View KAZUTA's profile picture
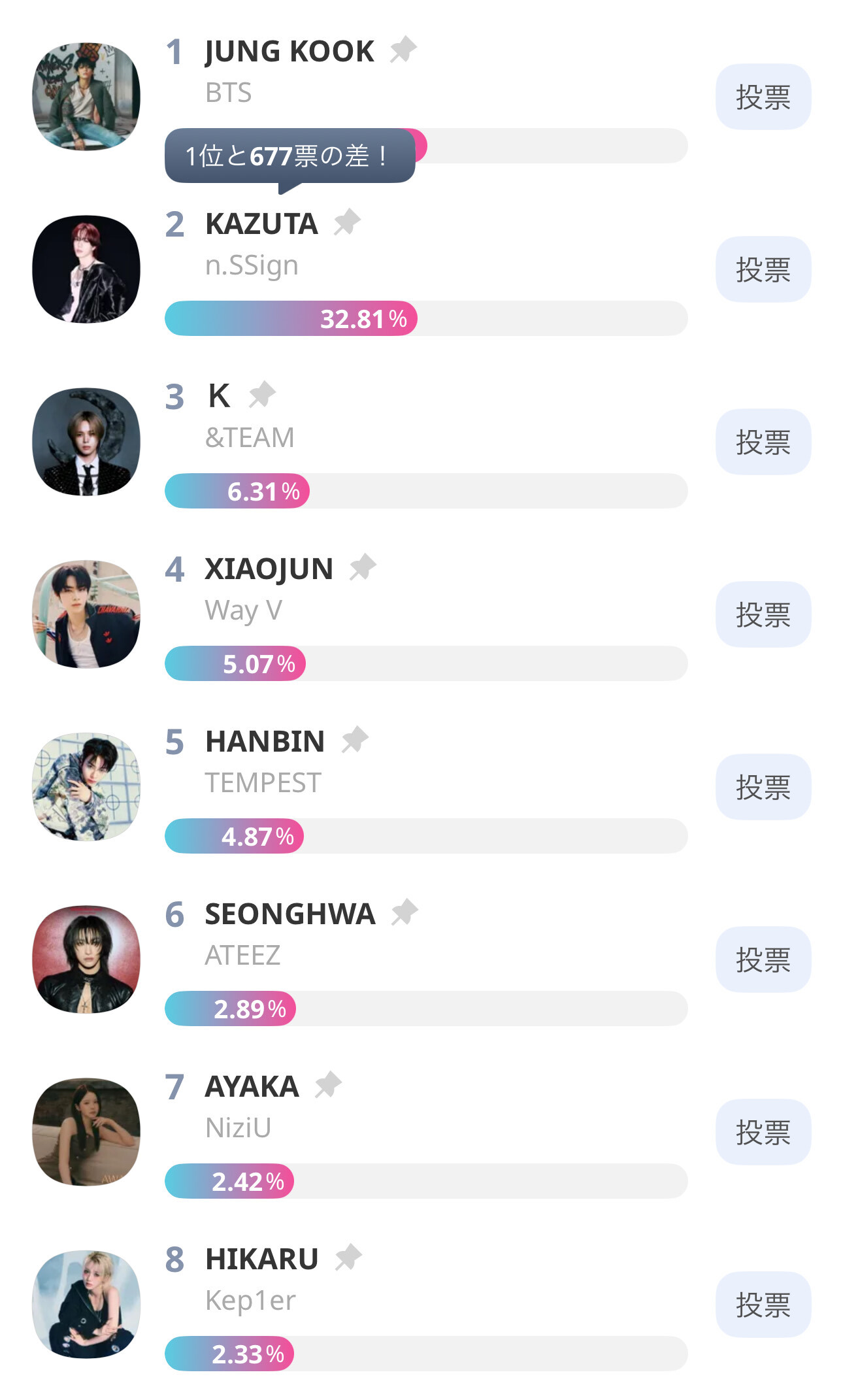 coord(86,269)
